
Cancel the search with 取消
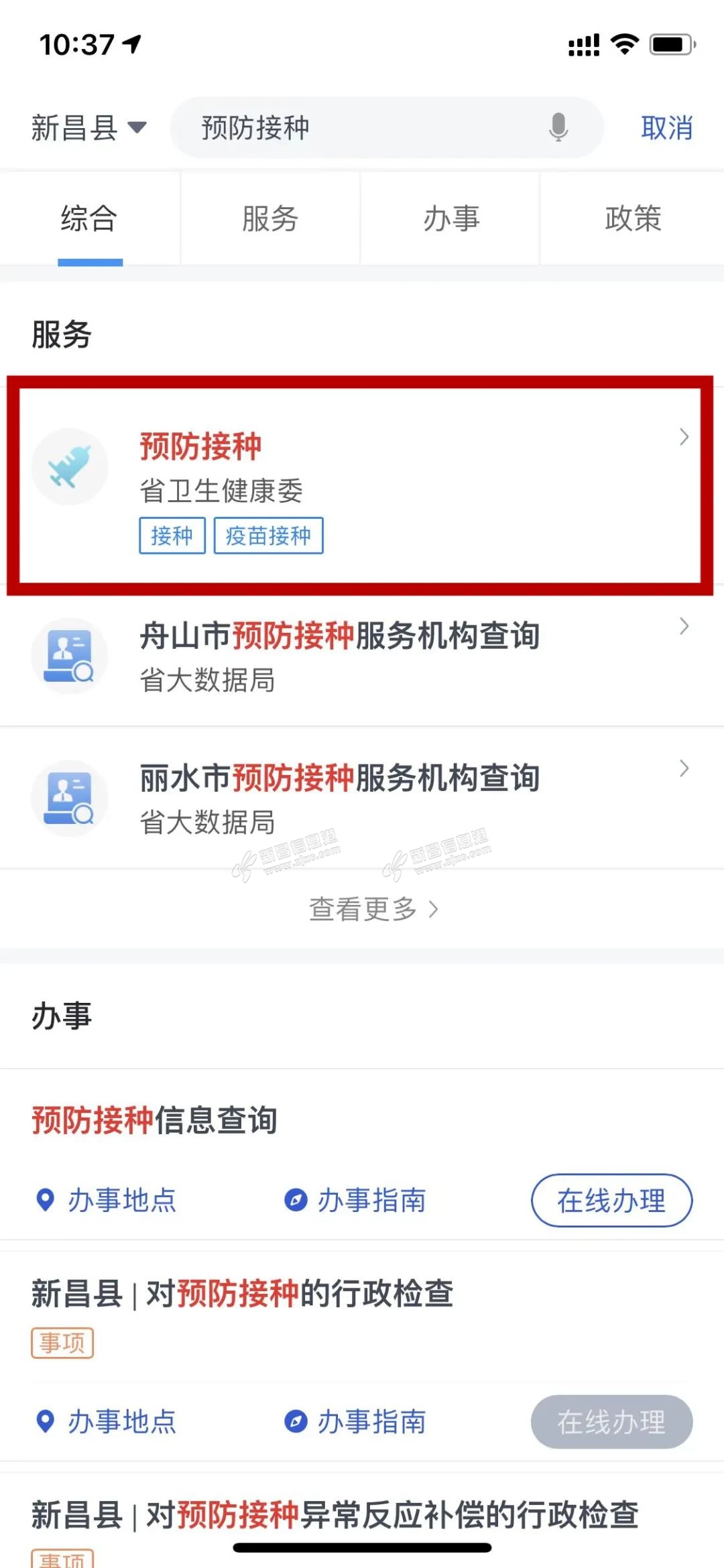pos(666,128)
